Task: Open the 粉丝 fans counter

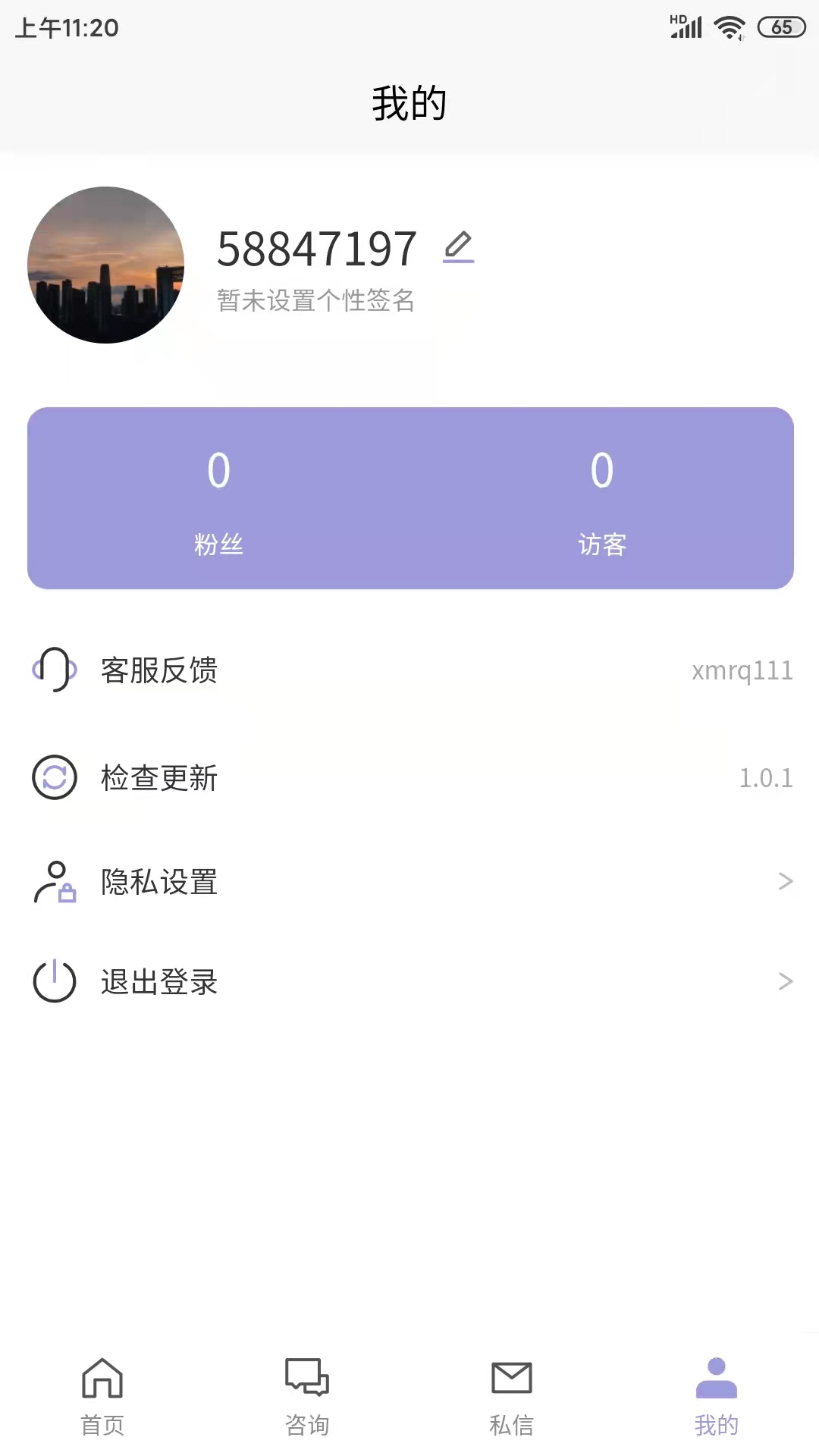Action: (218, 500)
